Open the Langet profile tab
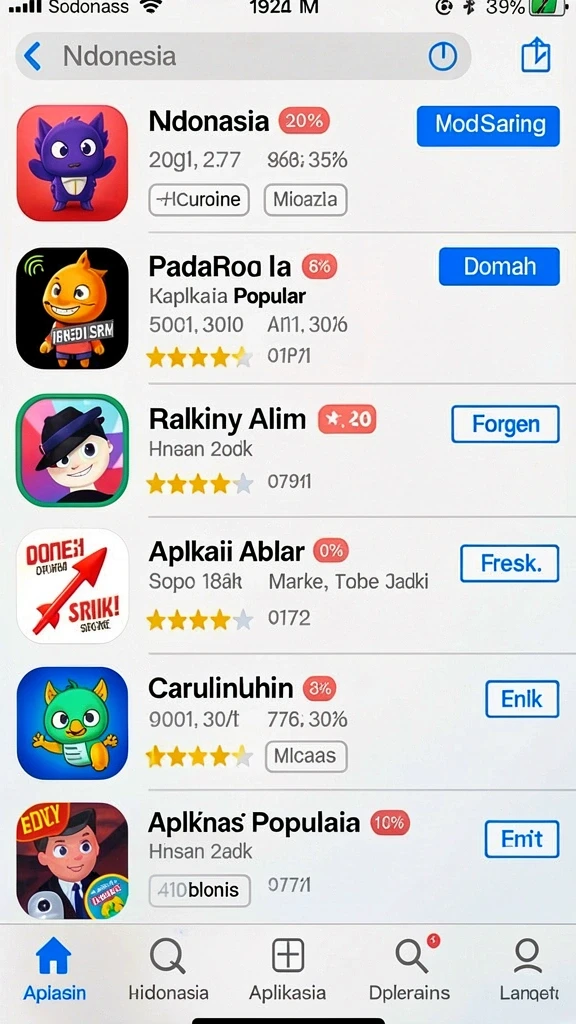 pos(528,970)
